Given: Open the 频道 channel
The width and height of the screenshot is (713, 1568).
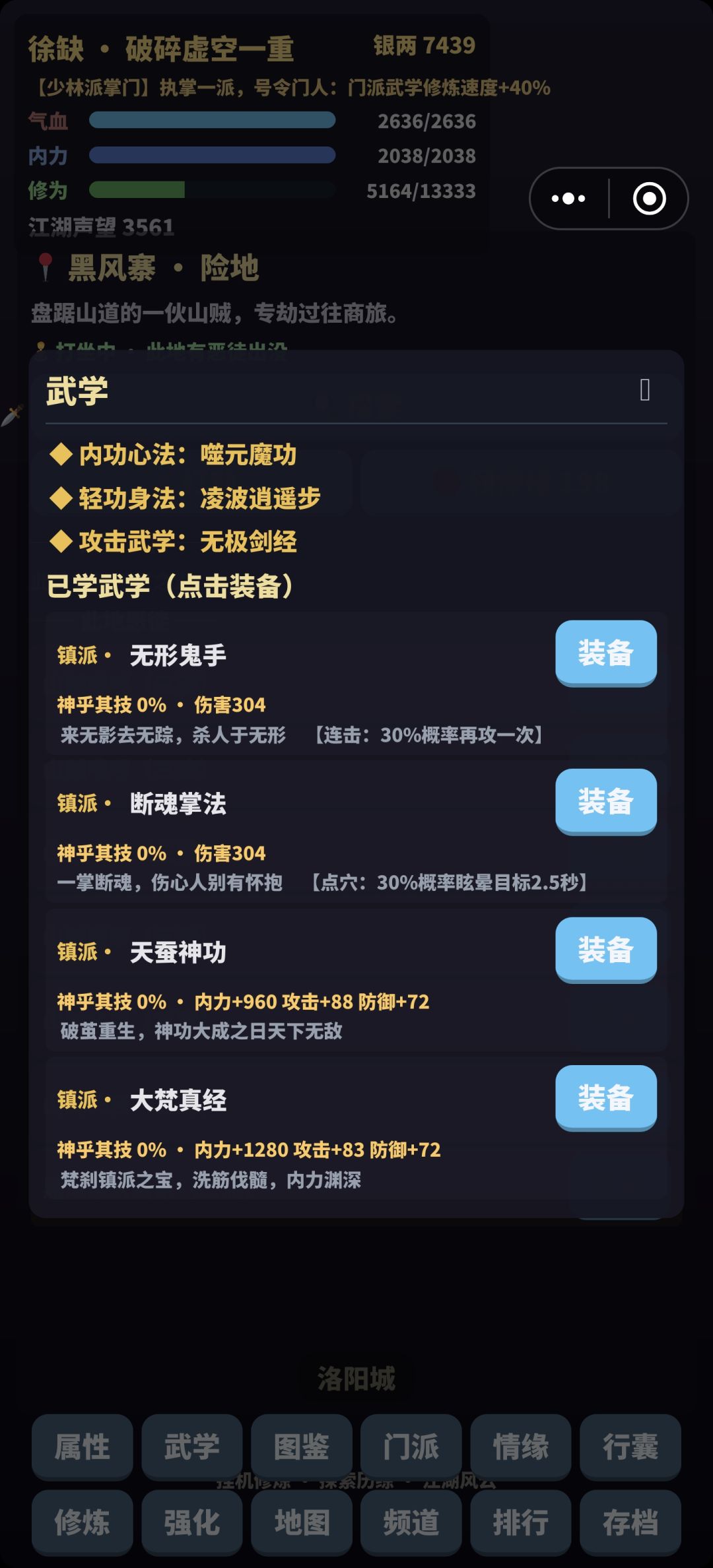Looking at the screenshot, I should [411, 1523].
